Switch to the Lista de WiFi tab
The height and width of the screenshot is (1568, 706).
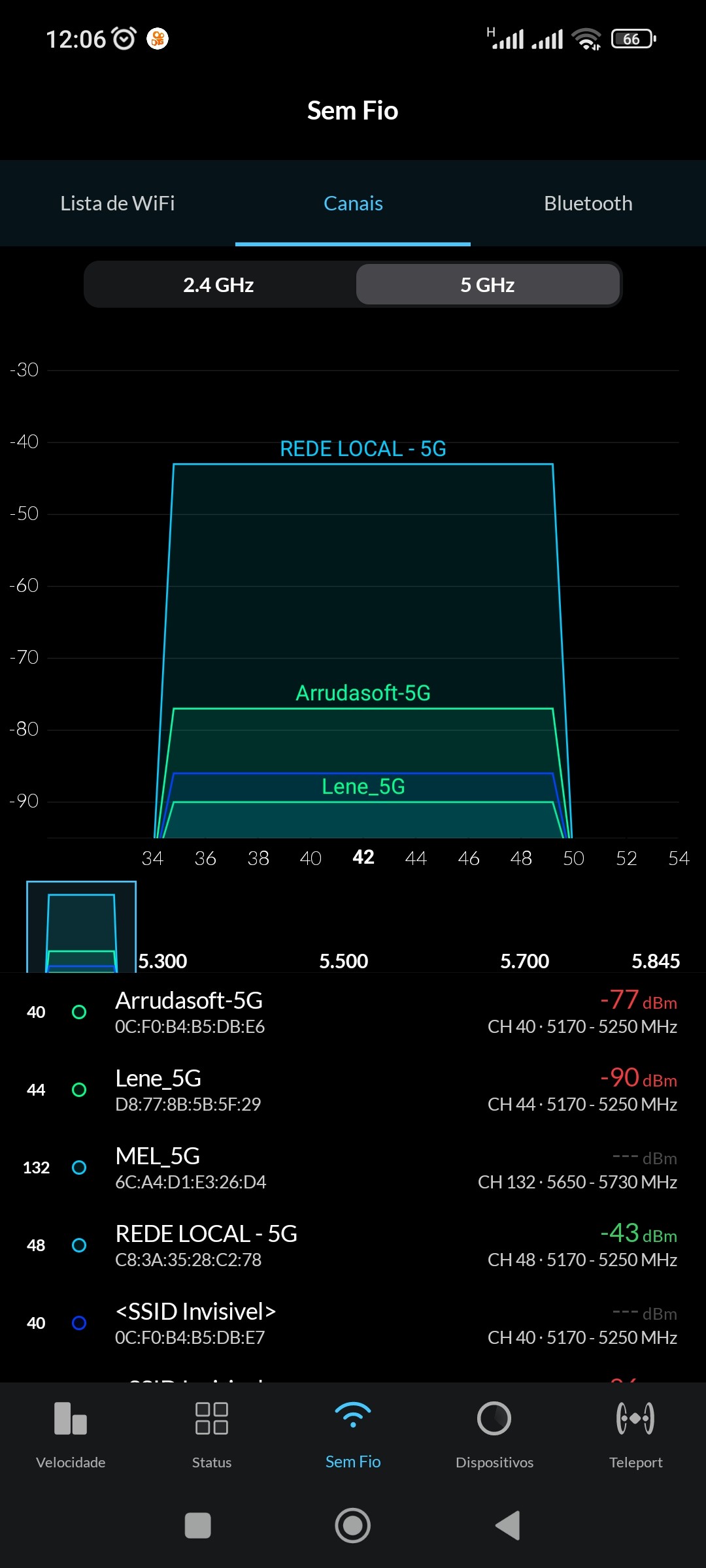click(x=118, y=203)
